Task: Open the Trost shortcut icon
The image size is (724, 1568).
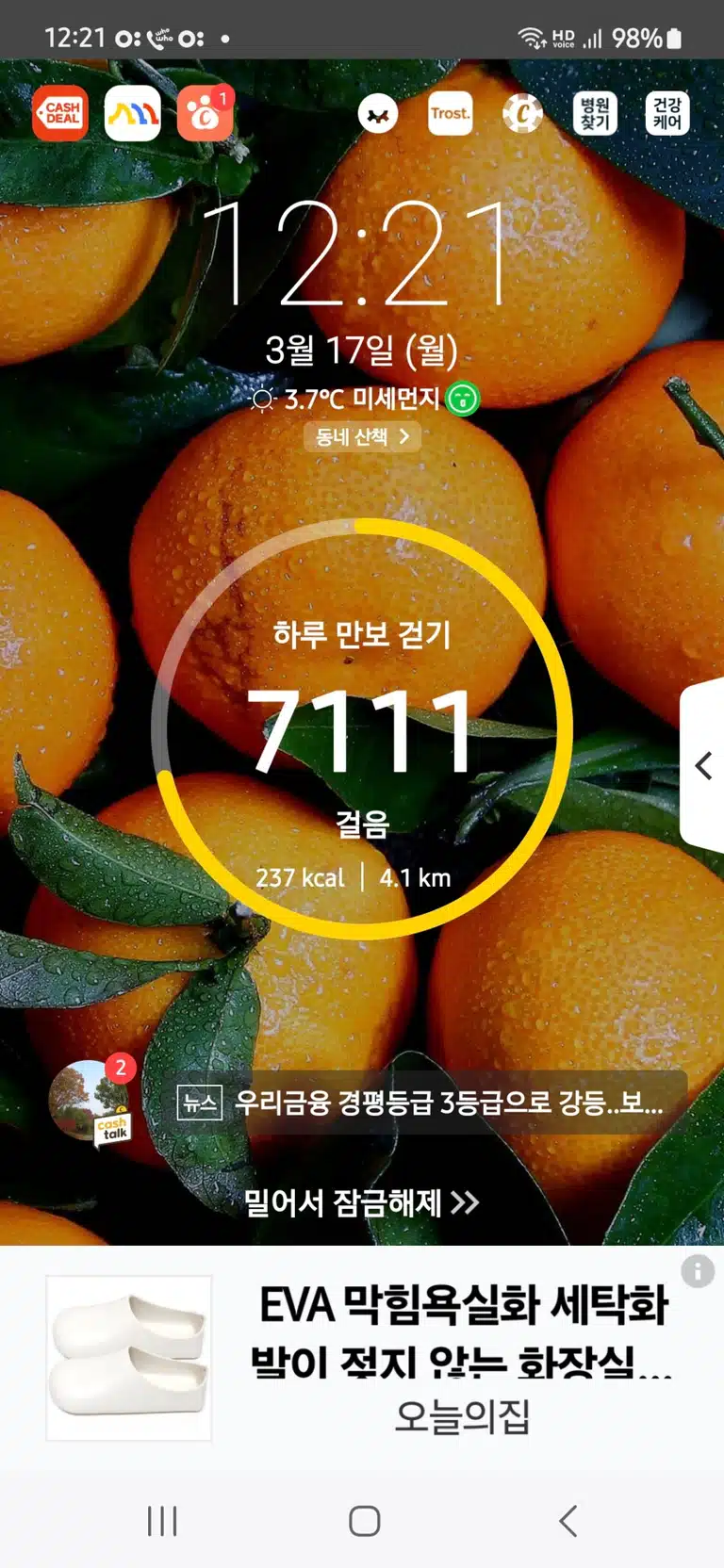Action: tap(450, 114)
